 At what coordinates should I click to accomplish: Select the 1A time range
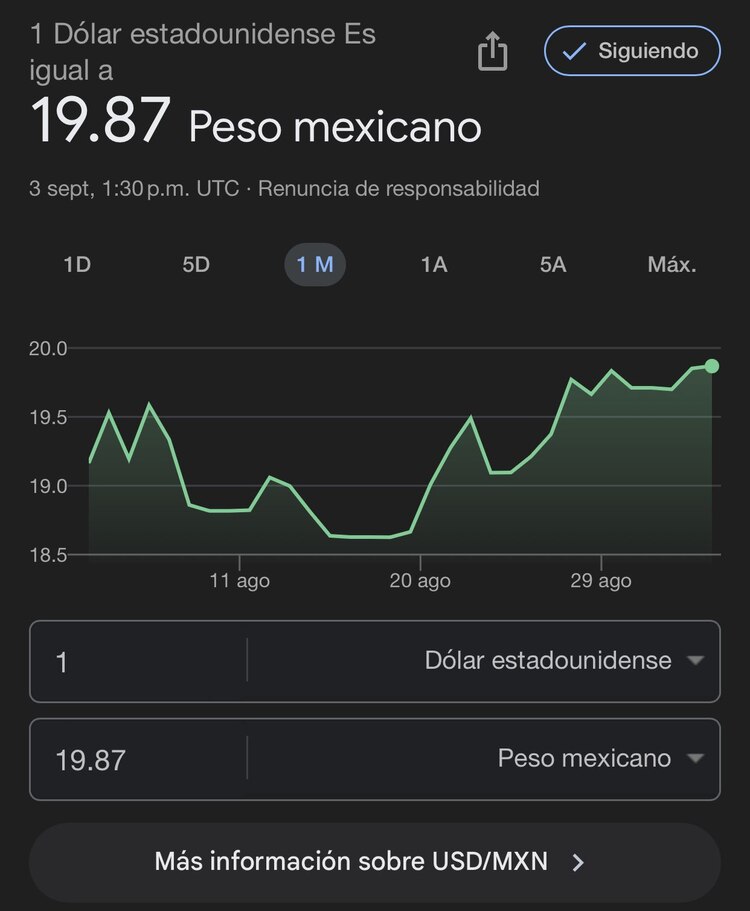coord(434,264)
